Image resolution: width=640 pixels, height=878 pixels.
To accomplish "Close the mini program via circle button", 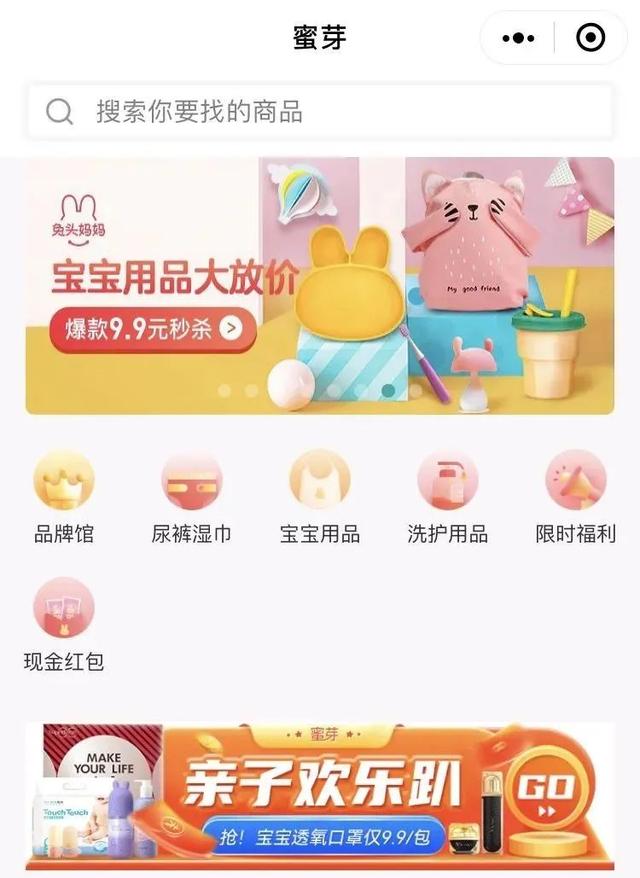I will (591, 38).
